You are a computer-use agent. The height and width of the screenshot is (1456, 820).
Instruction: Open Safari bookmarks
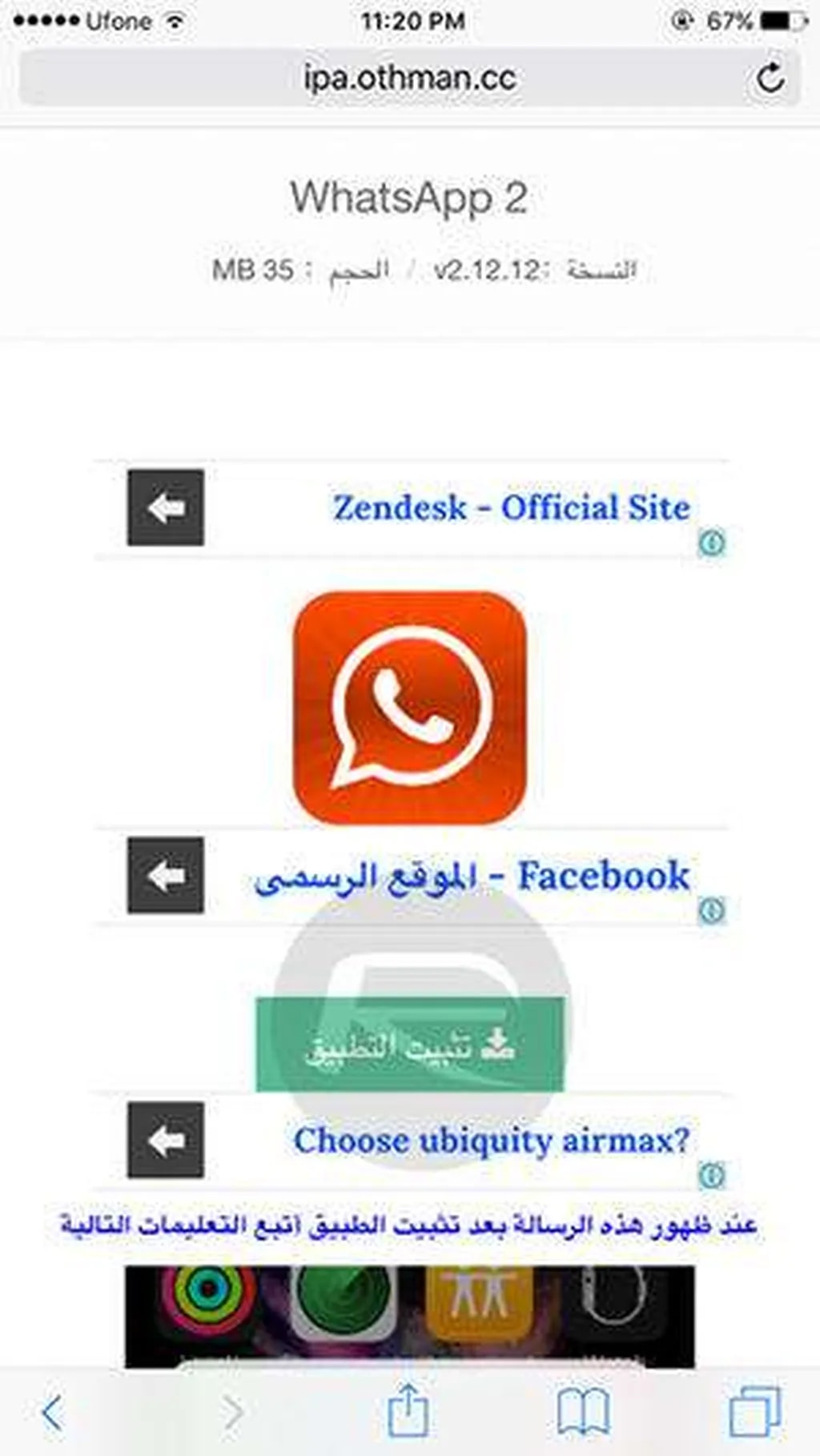pos(583,1411)
